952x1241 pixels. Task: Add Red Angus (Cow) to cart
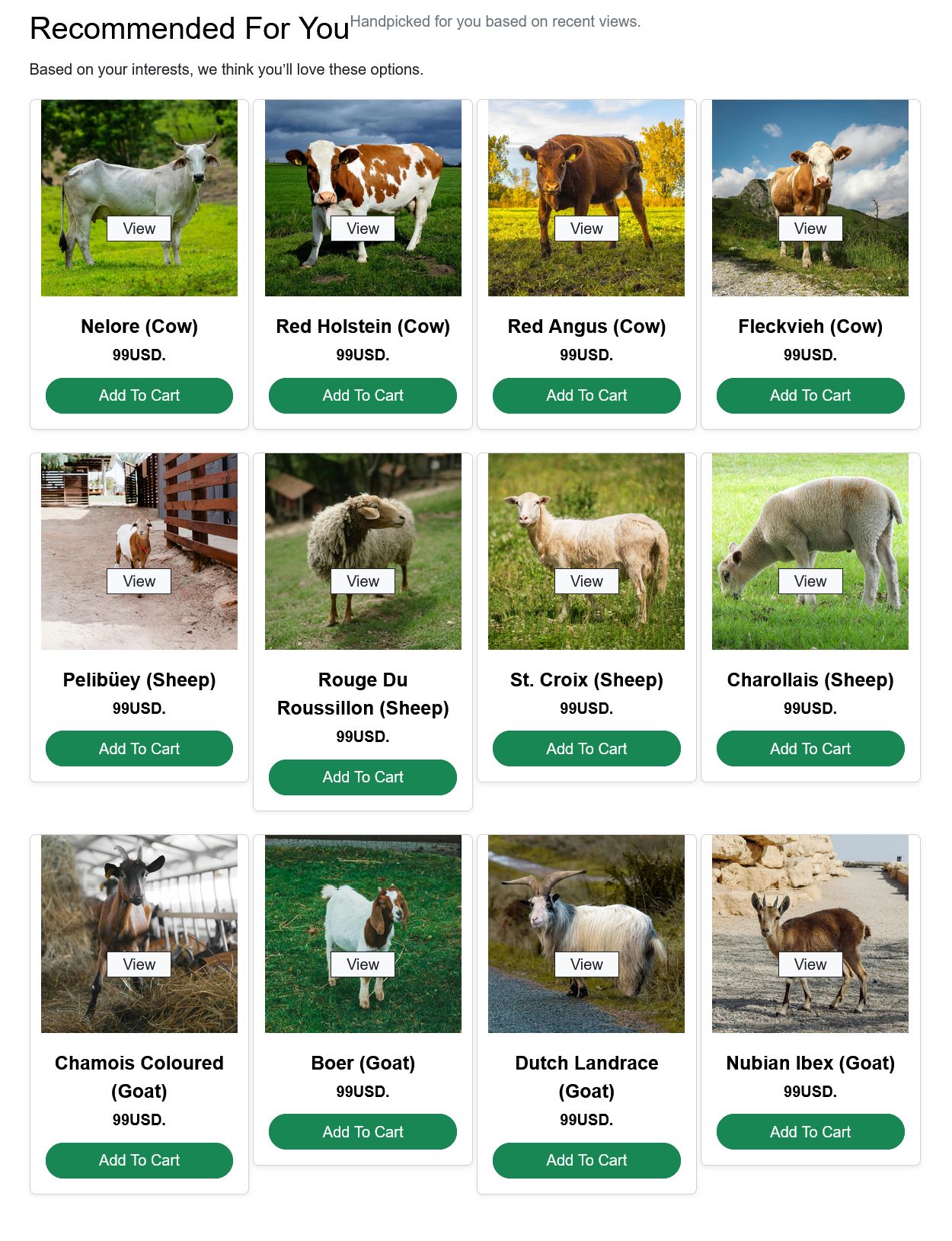click(586, 395)
